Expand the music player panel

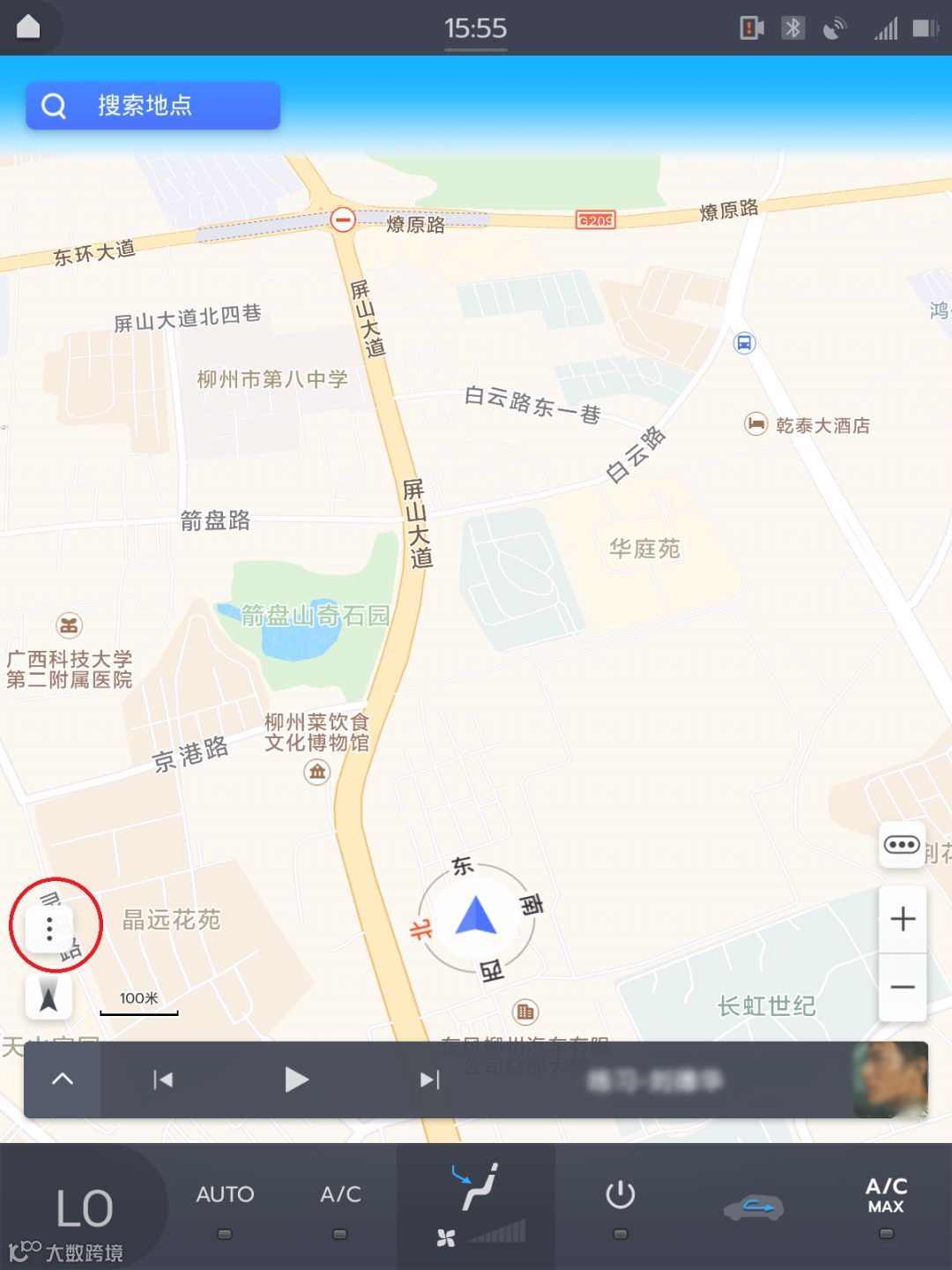[63, 1079]
